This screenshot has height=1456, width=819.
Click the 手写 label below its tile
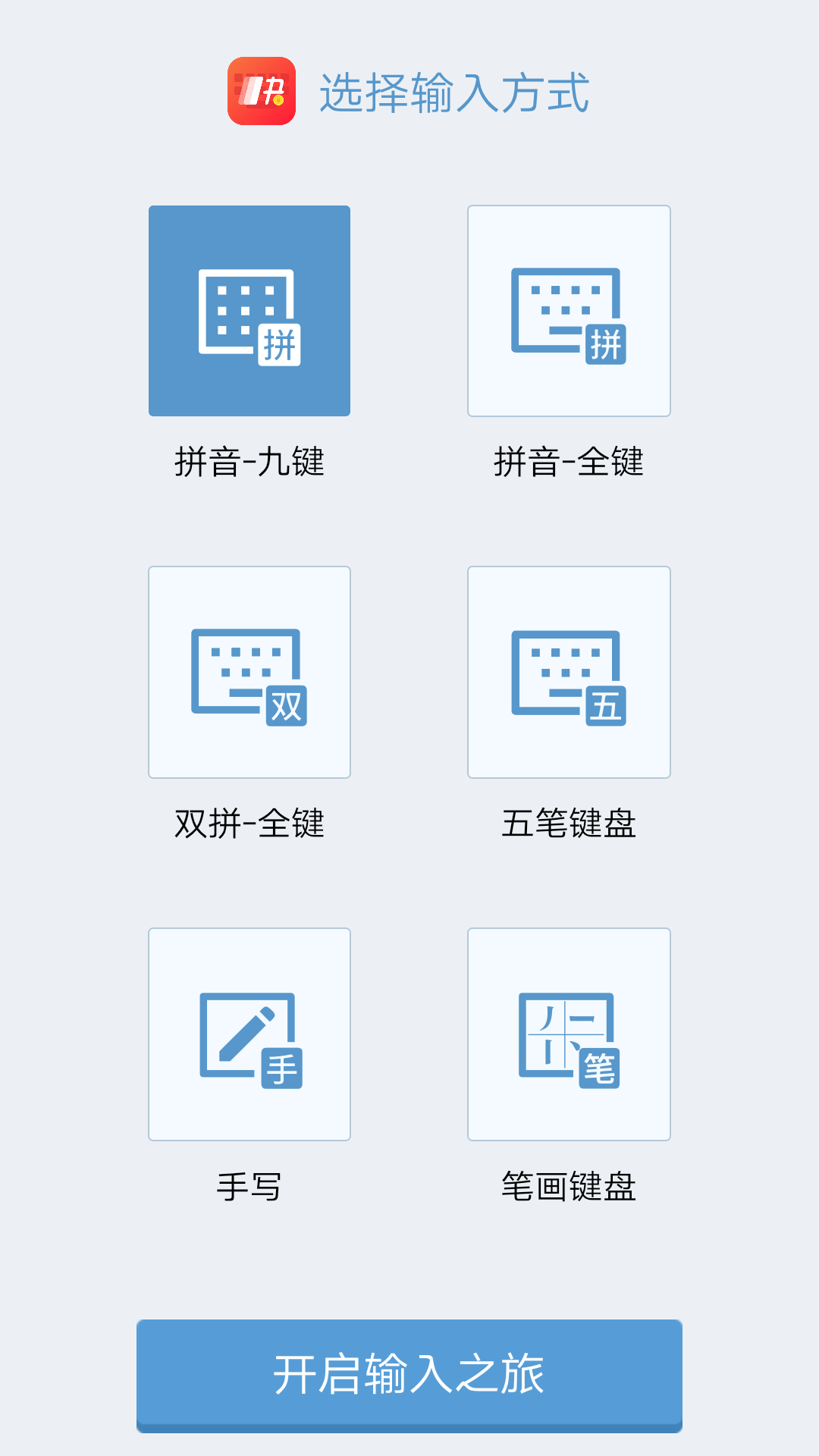tap(249, 1188)
